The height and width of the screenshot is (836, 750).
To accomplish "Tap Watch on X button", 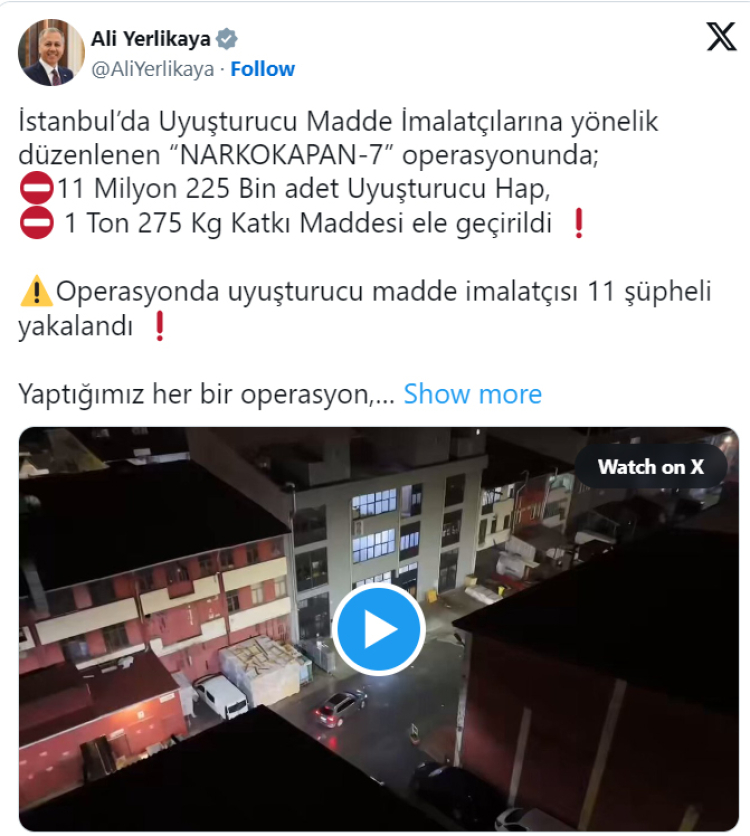I will click(x=650, y=466).
